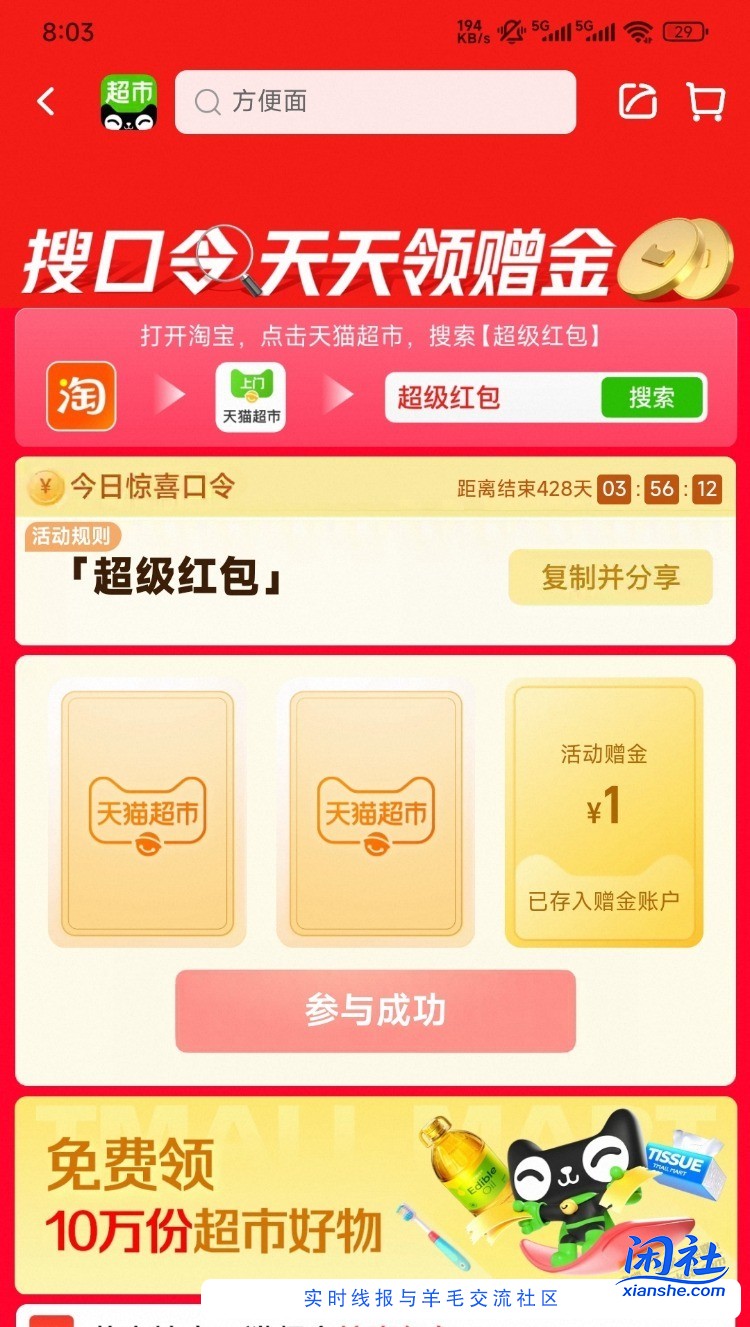Open the 活动赠金 ¥1 reward card
This screenshot has width=750, height=1327.
point(604,811)
